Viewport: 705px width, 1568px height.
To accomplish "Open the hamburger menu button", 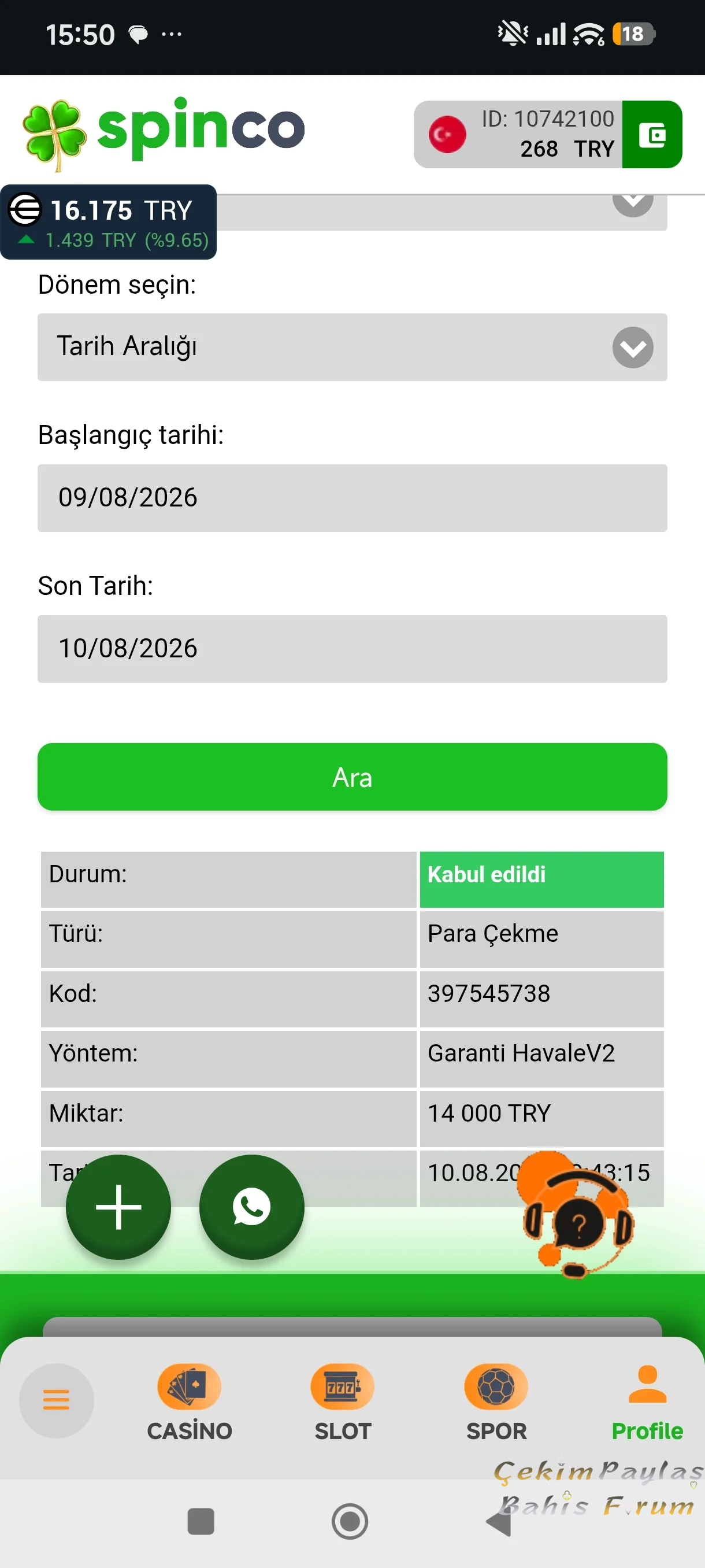I will [x=57, y=1400].
